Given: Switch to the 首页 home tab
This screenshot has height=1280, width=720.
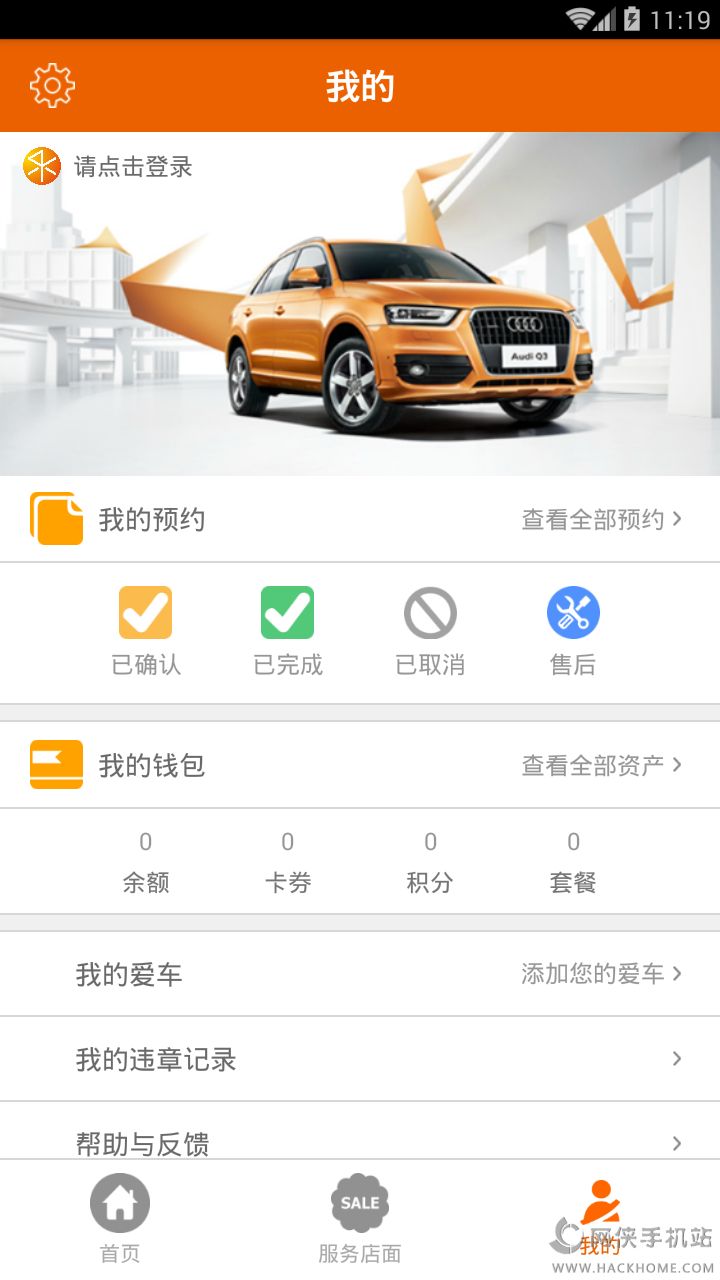Looking at the screenshot, I should 120,1218.
